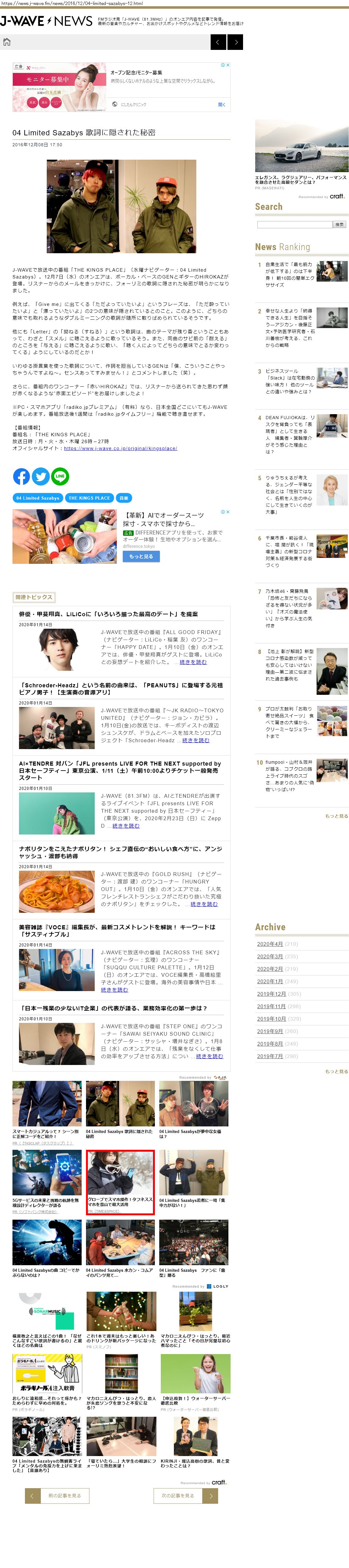Open the 2019年12月 archive link
Image resolution: width=349 pixels, height=1568 pixels.
[x=270, y=994]
